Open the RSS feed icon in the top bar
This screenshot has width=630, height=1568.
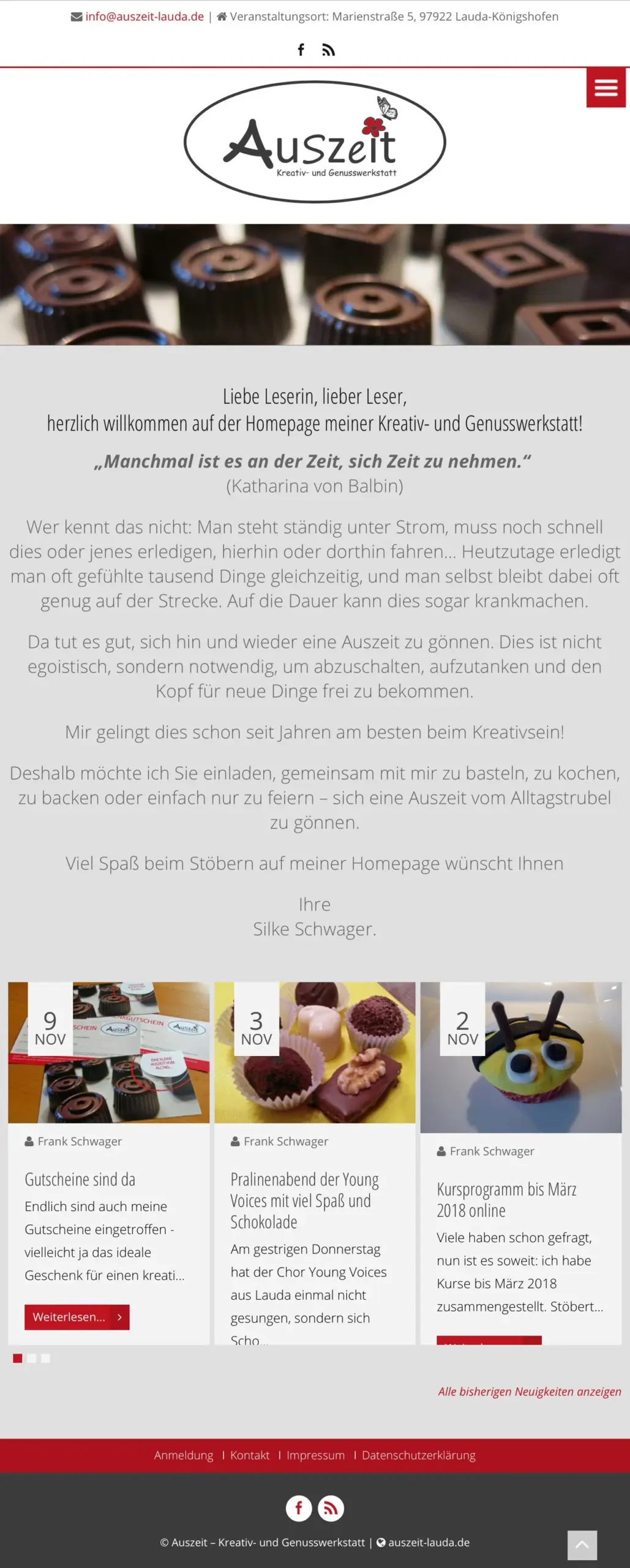click(329, 50)
